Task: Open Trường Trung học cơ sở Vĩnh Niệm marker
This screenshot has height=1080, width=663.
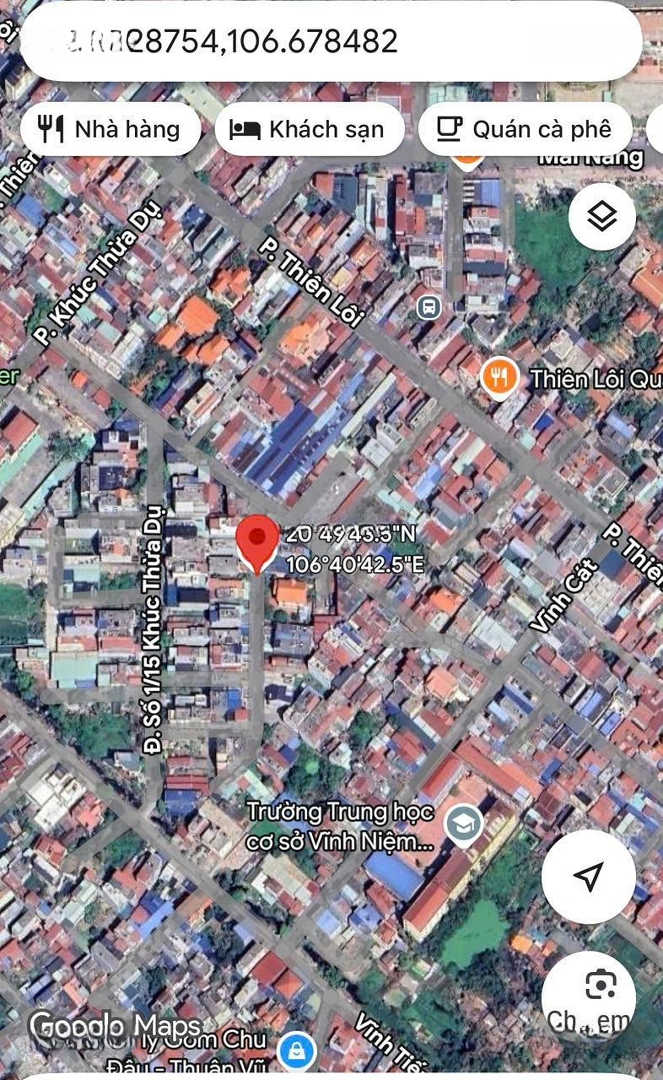Action: tap(464, 823)
